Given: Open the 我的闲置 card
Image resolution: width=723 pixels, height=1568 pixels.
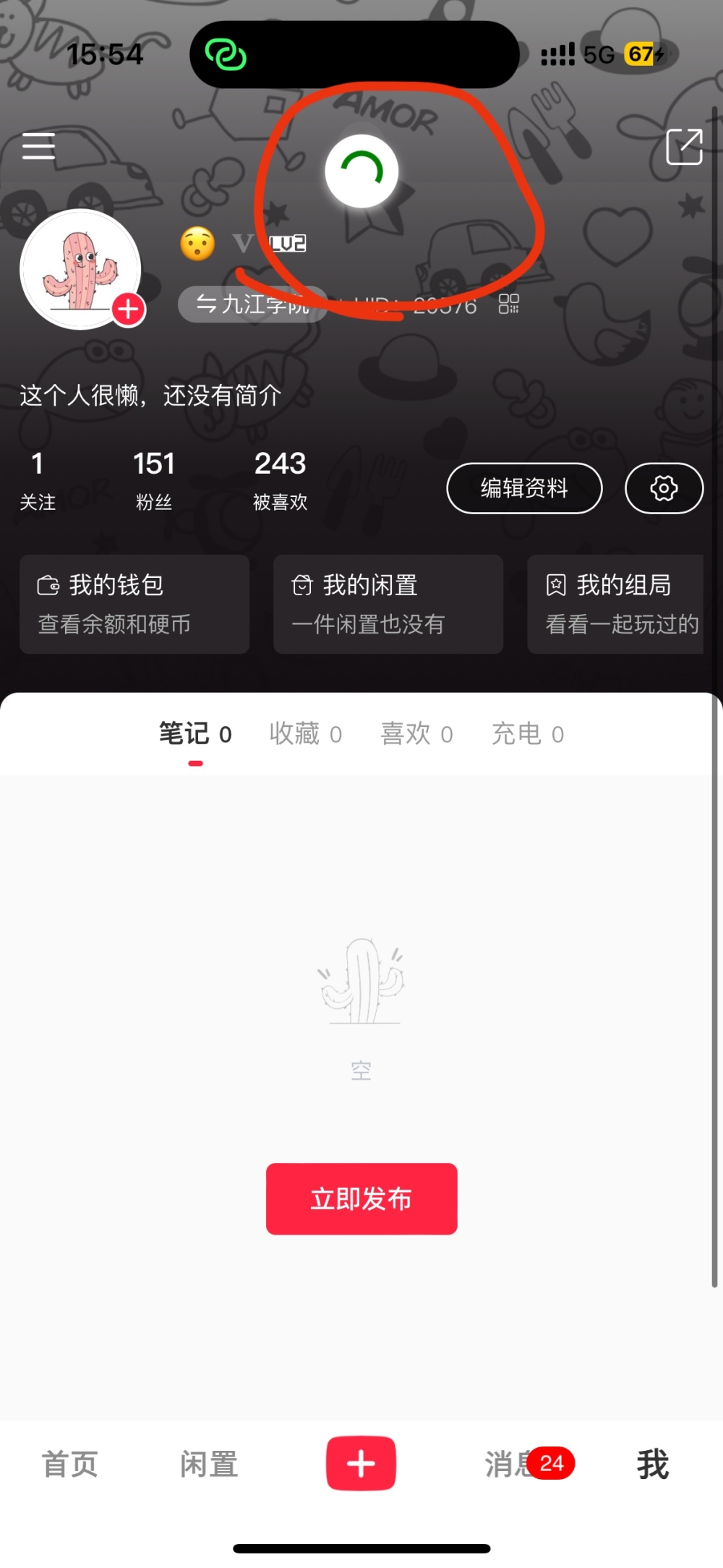Looking at the screenshot, I should click(x=388, y=604).
